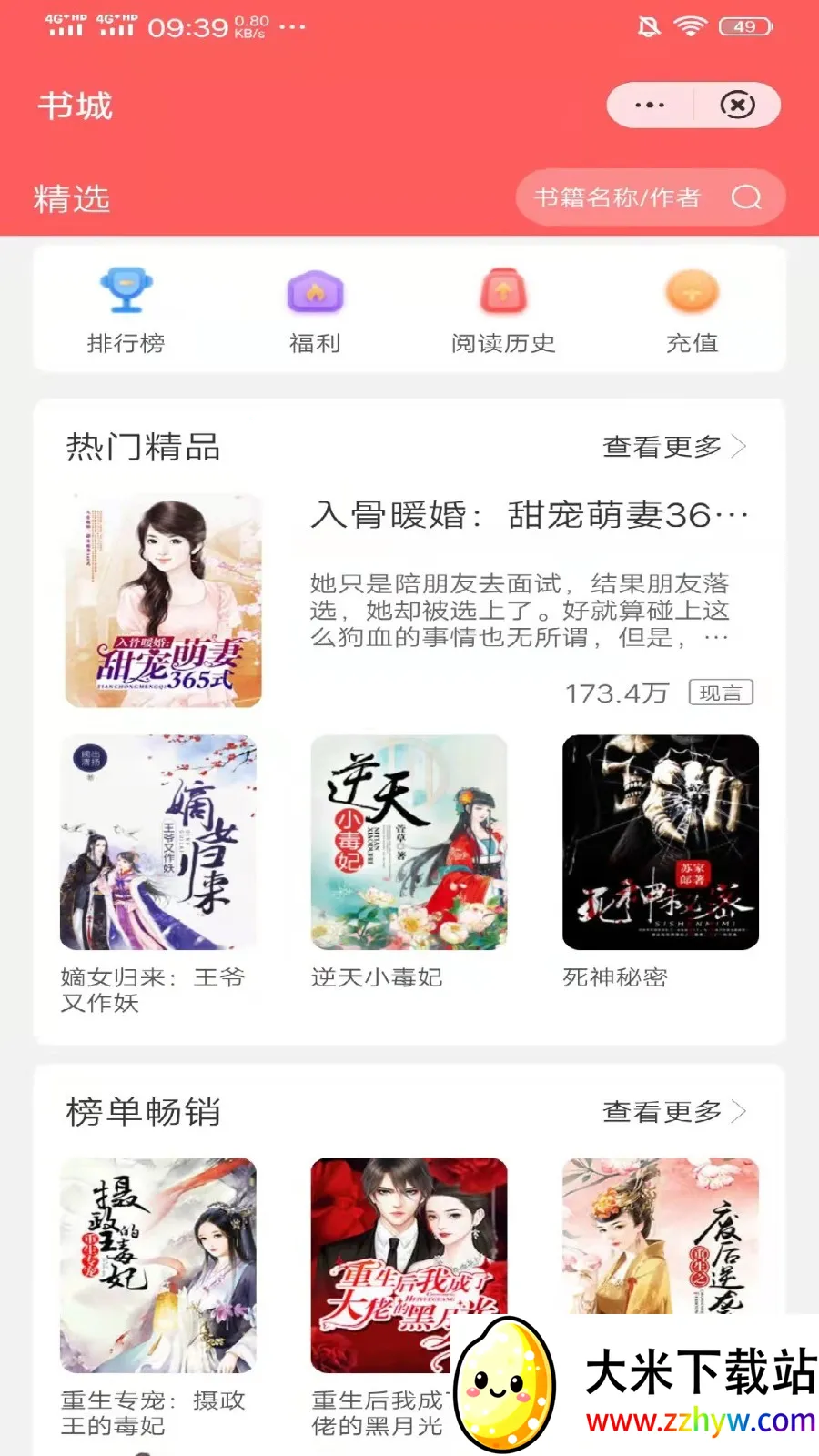Viewport: 819px width, 1456px height.
Task: Open the 充值 recharge page
Action: 692,311
